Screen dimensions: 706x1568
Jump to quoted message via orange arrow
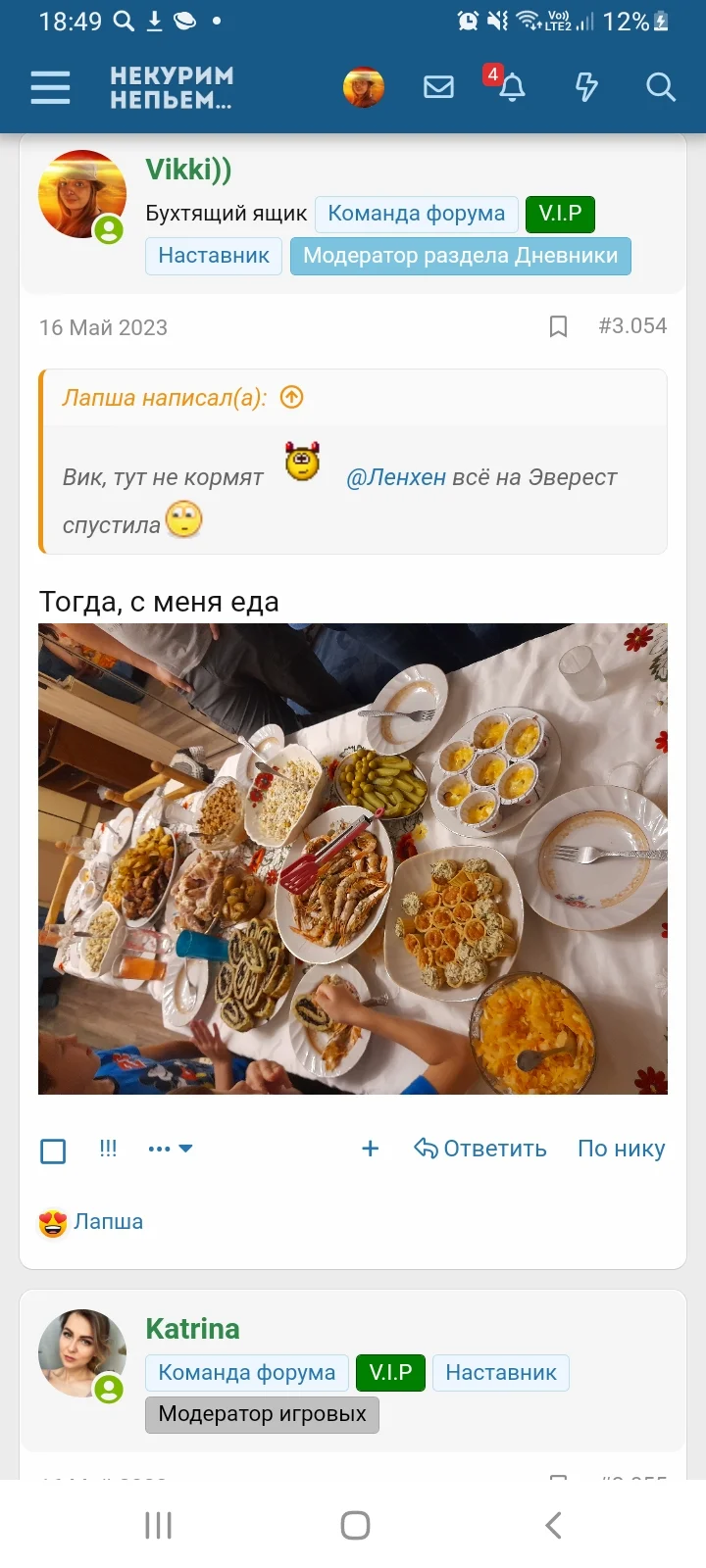tap(290, 398)
